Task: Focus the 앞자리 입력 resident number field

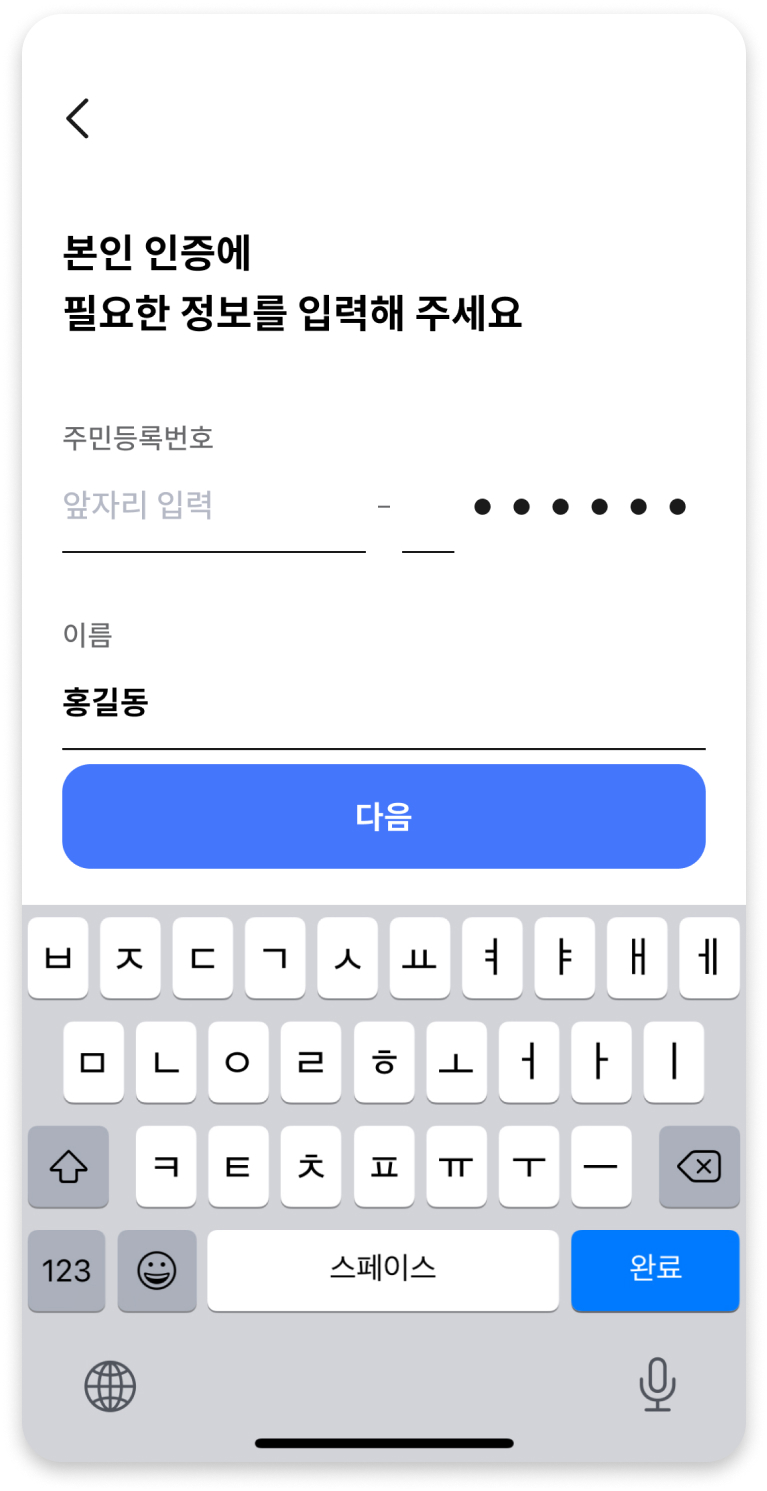Action: point(213,506)
